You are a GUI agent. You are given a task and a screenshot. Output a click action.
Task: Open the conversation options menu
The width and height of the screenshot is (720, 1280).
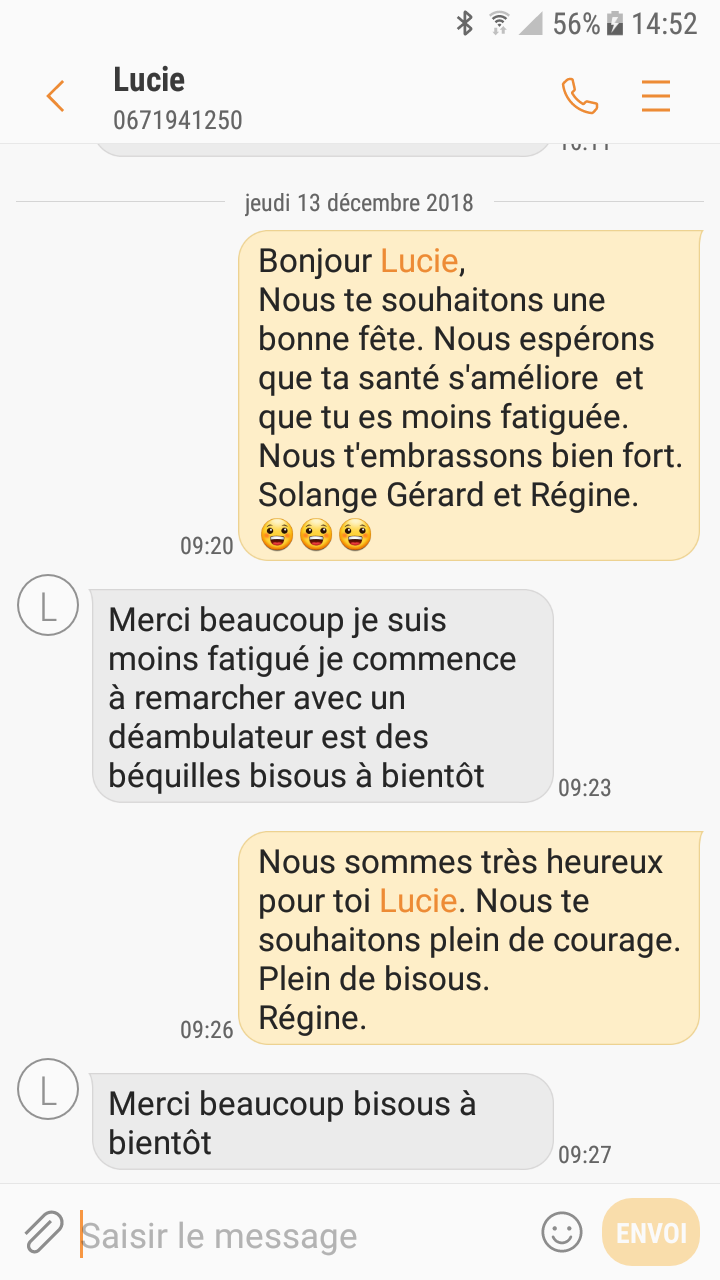[x=656, y=96]
